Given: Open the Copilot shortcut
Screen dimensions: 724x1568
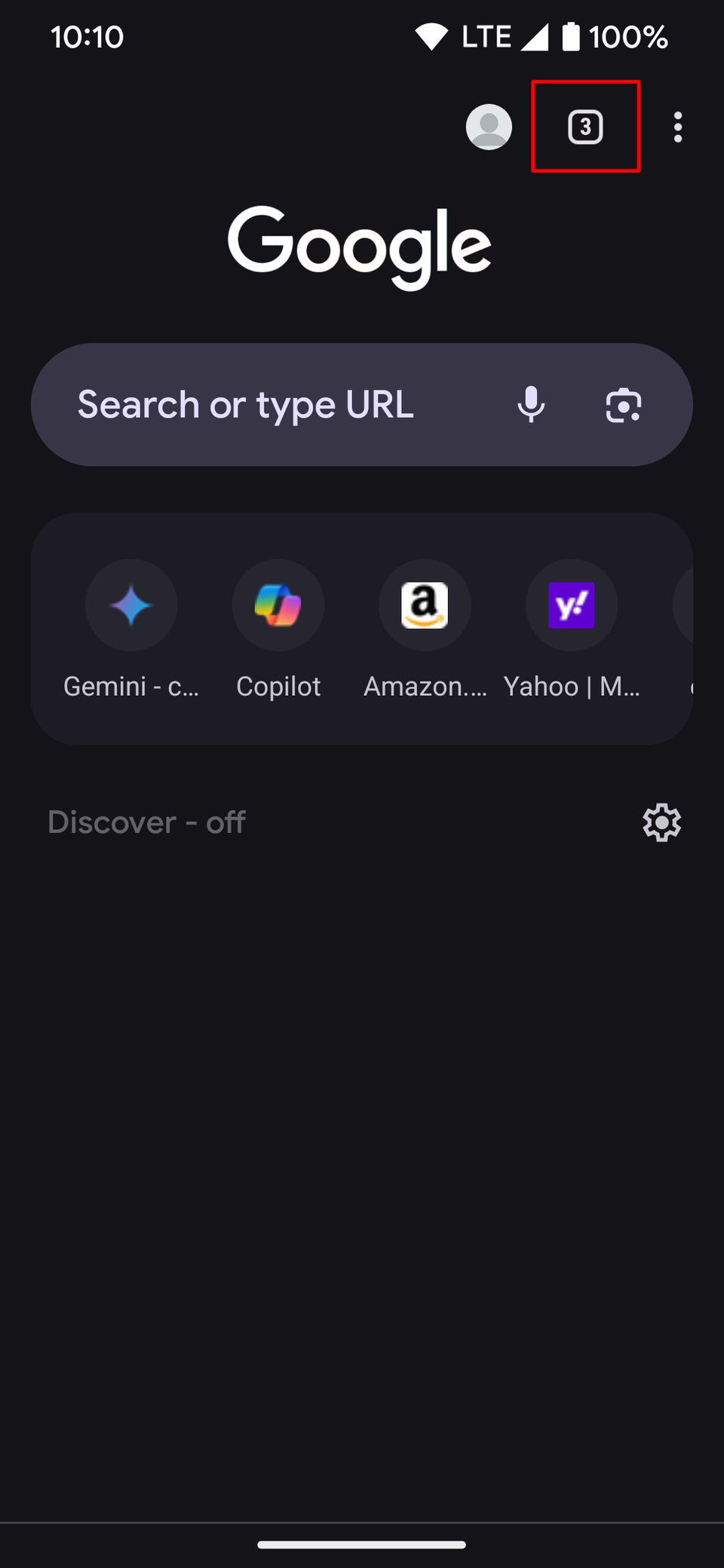Looking at the screenshot, I should (278, 605).
